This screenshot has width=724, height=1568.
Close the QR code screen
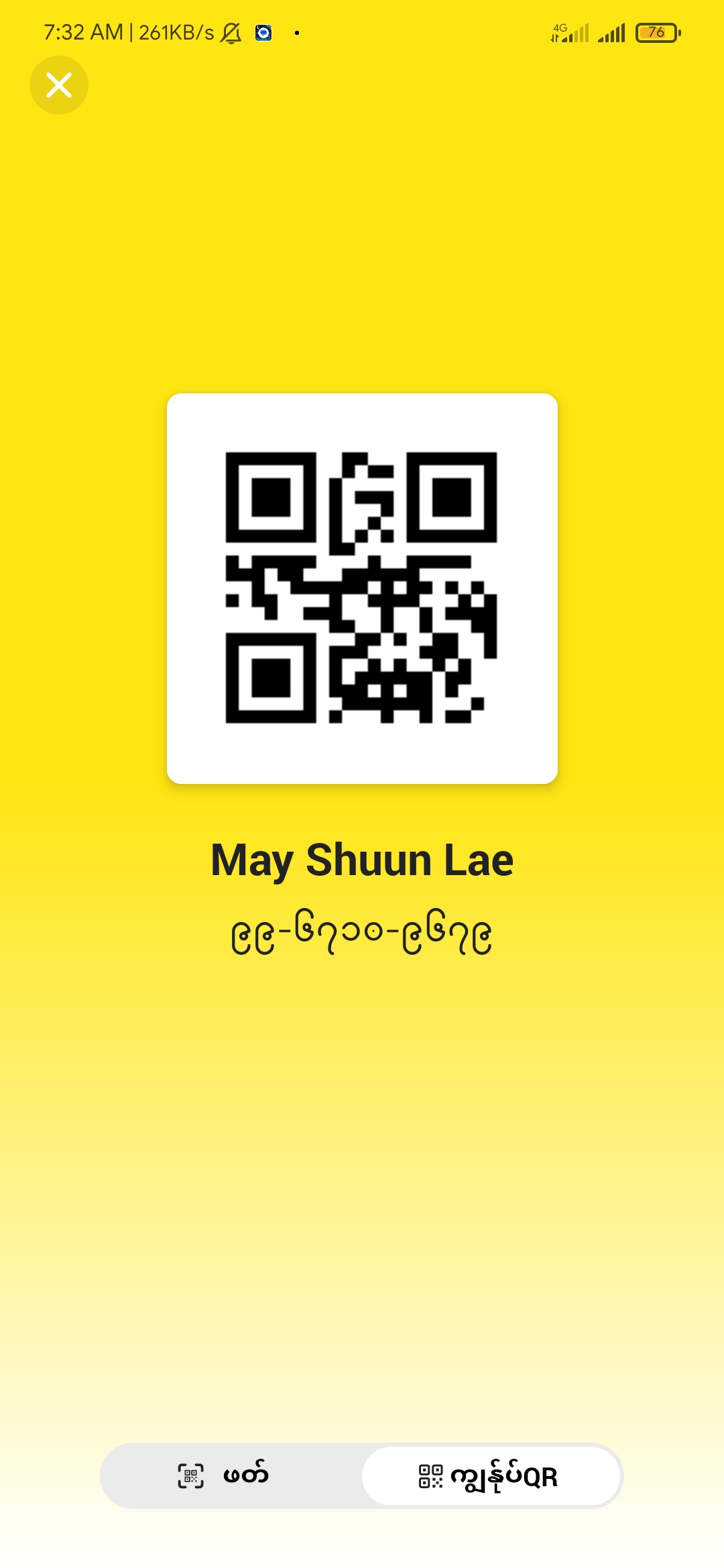(x=59, y=85)
